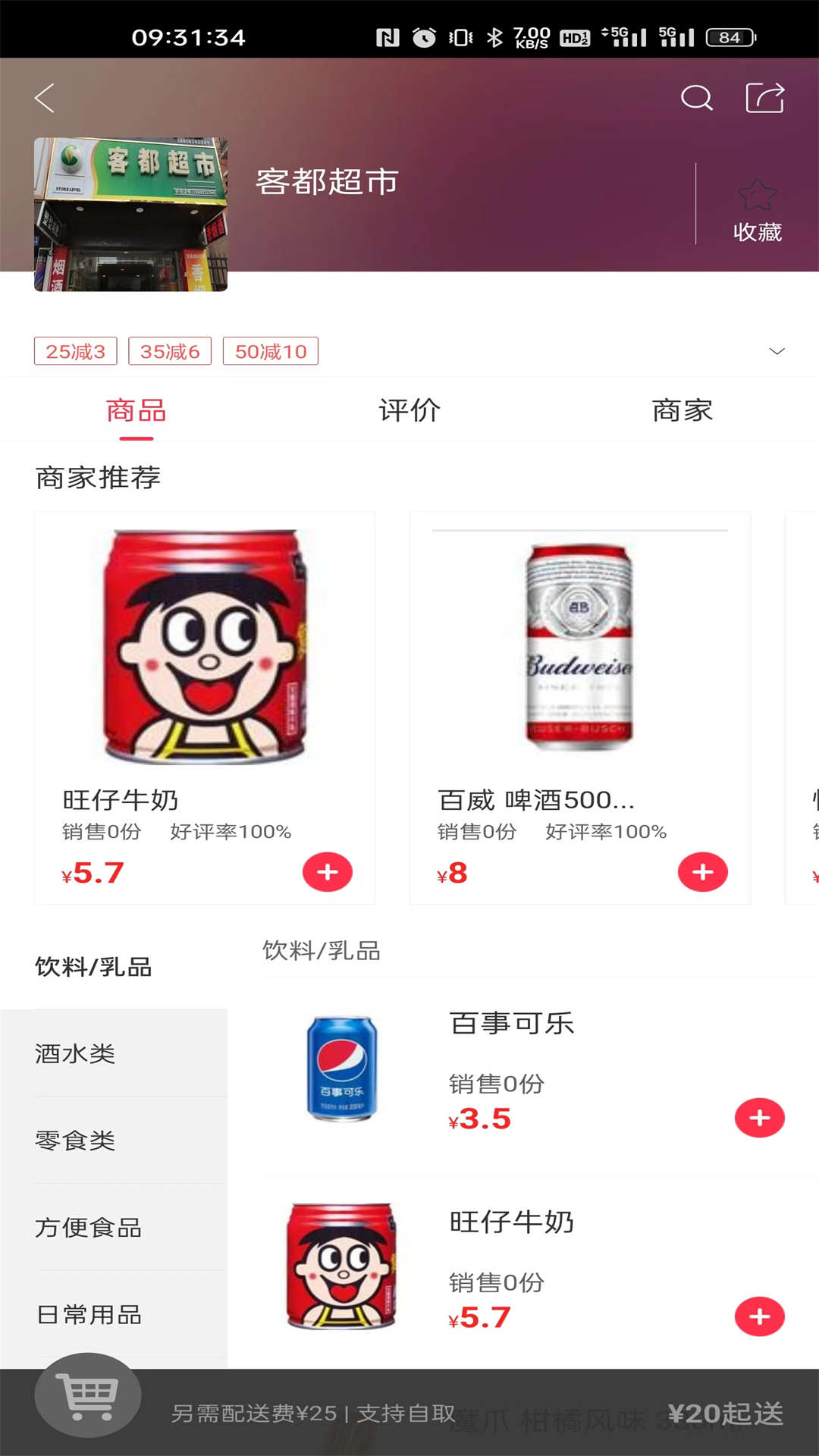This screenshot has height=1456, width=819.
Task: Select the 25减3 coupon tag
Action: (x=76, y=351)
